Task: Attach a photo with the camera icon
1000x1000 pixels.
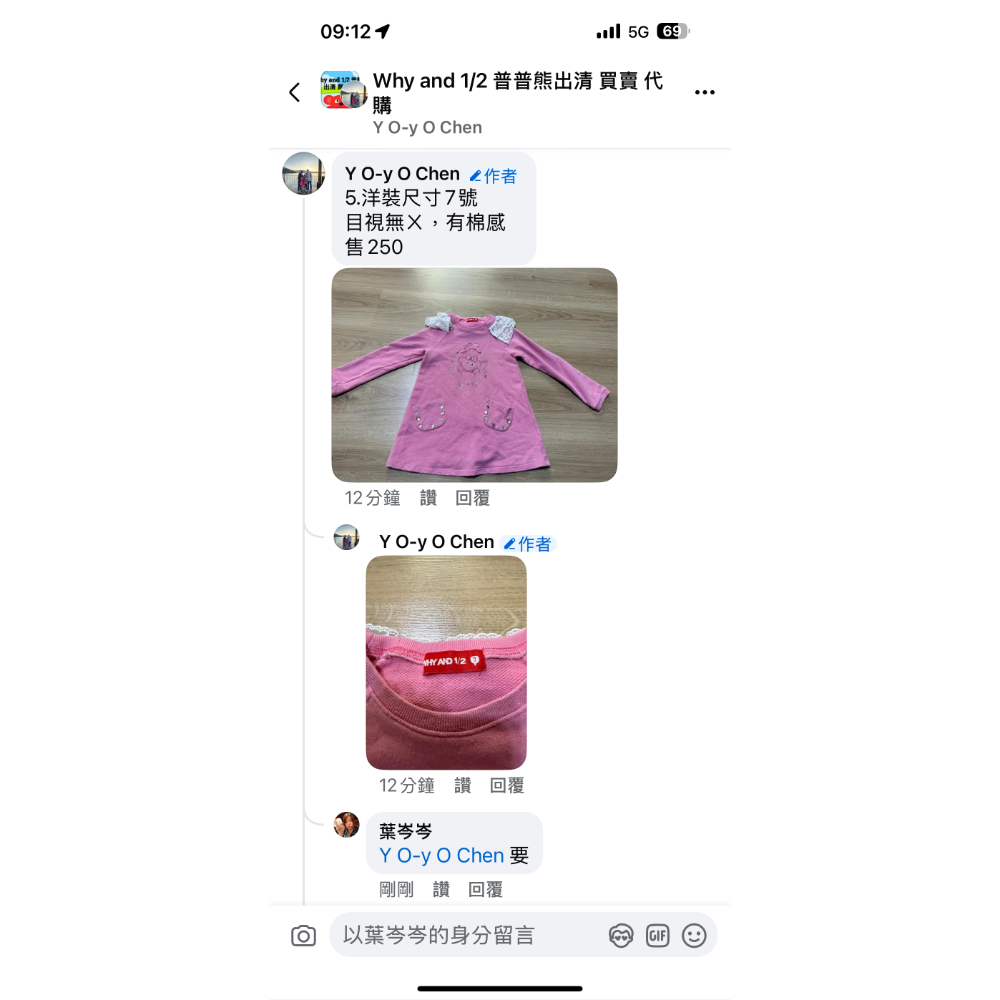Action: tap(303, 936)
